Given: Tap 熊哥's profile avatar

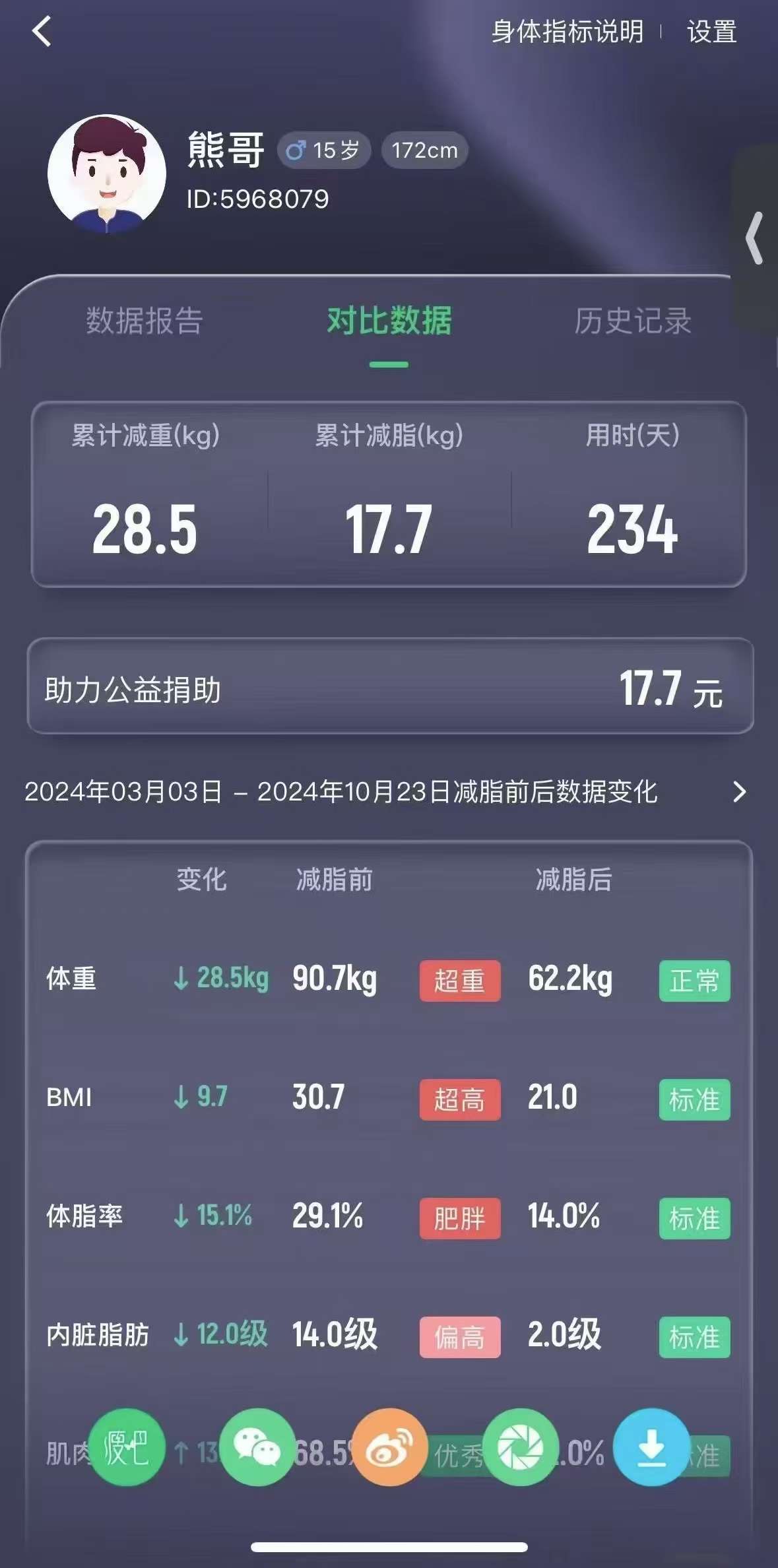Looking at the screenshot, I should (x=107, y=174).
